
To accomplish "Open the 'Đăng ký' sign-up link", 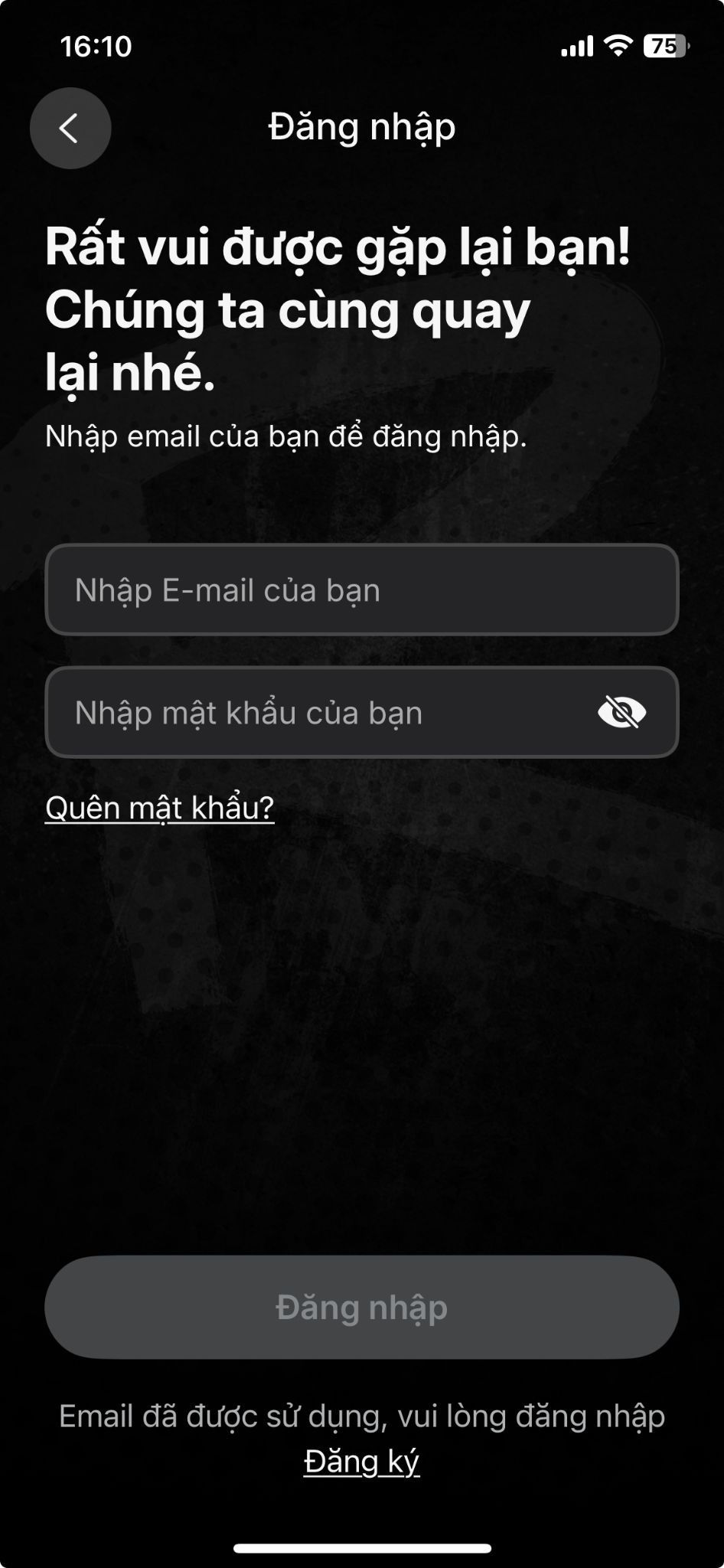I will 361,1462.
